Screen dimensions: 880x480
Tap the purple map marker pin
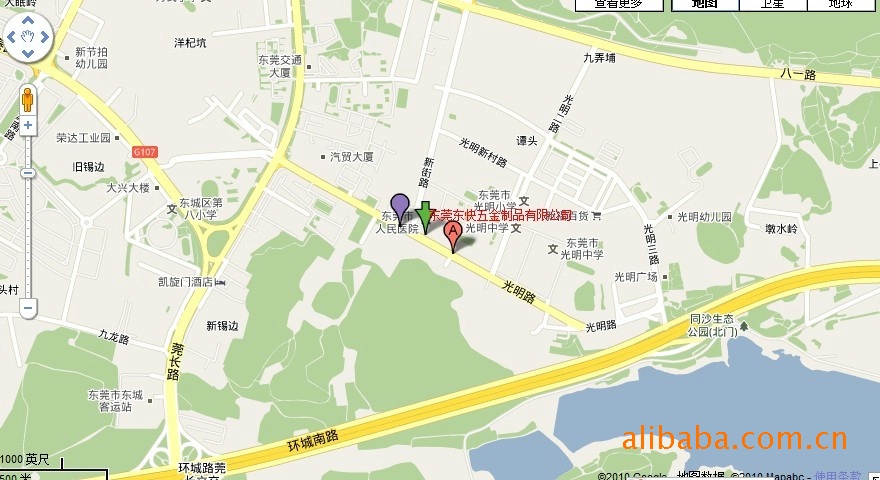coord(400,206)
